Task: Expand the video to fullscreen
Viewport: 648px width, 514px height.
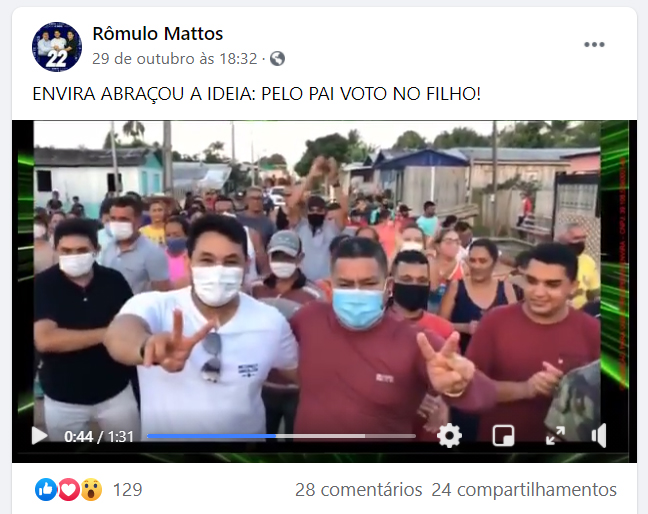Action: (555, 436)
